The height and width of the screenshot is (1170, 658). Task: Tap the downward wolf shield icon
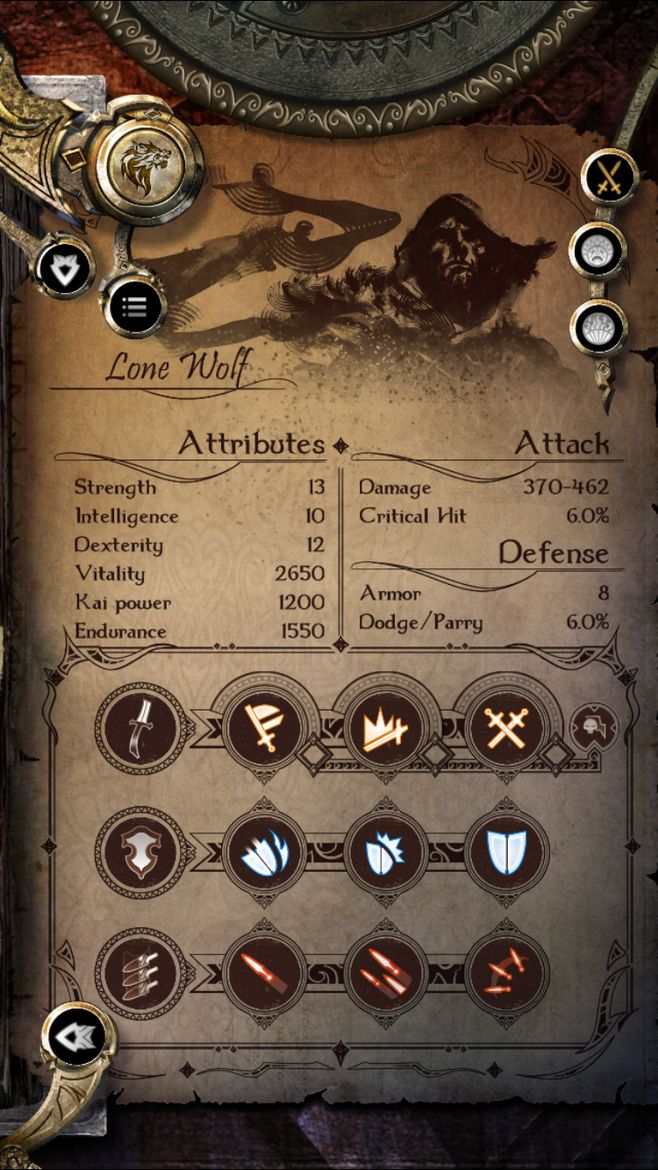[65, 269]
